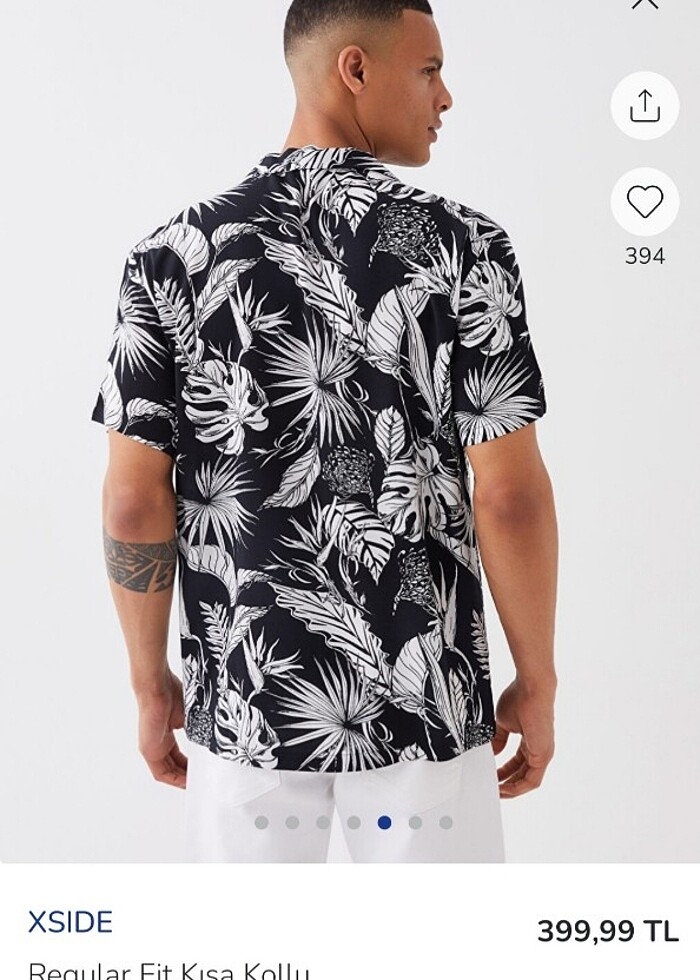Add the shirt to favorites

(645, 202)
